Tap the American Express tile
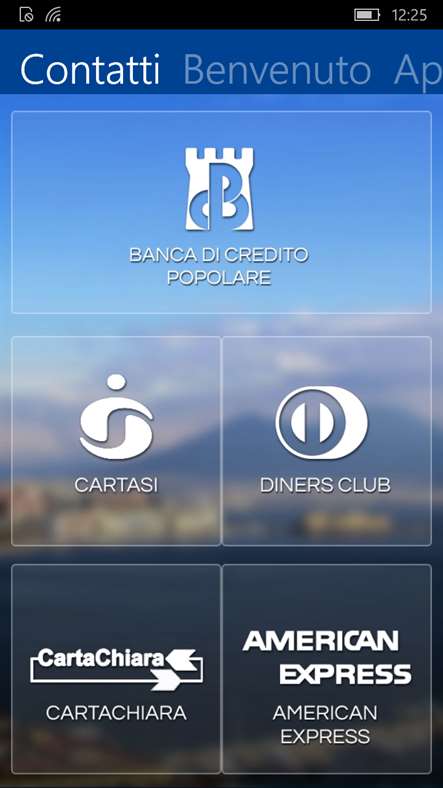Viewport: 443px width, 788px height. tap(326, 668)
